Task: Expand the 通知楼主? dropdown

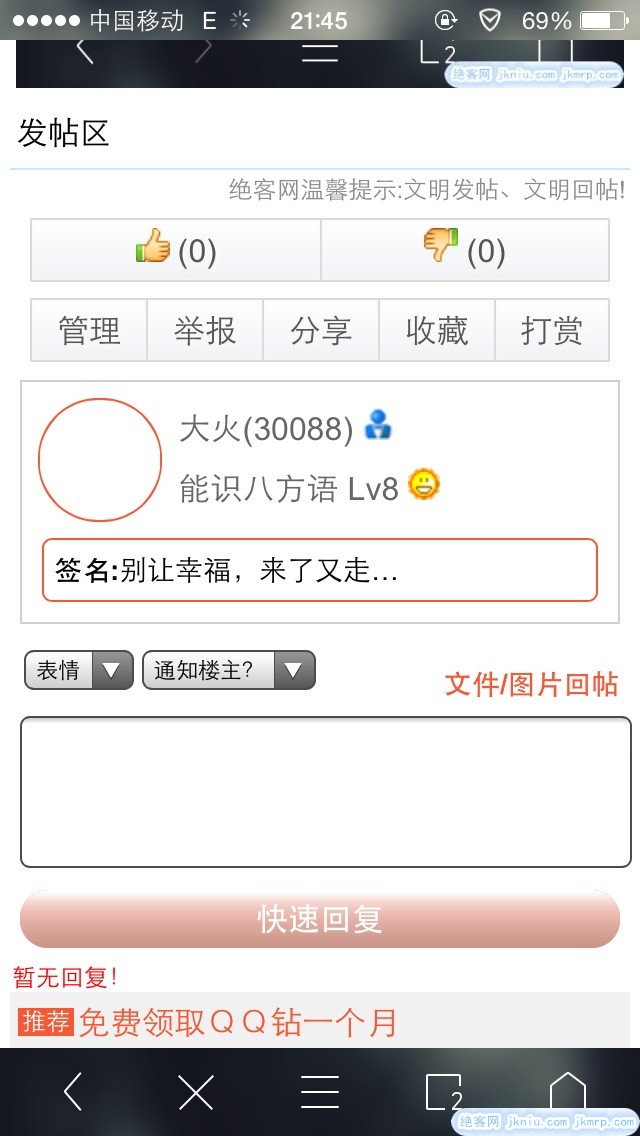Action: point(229,671)
